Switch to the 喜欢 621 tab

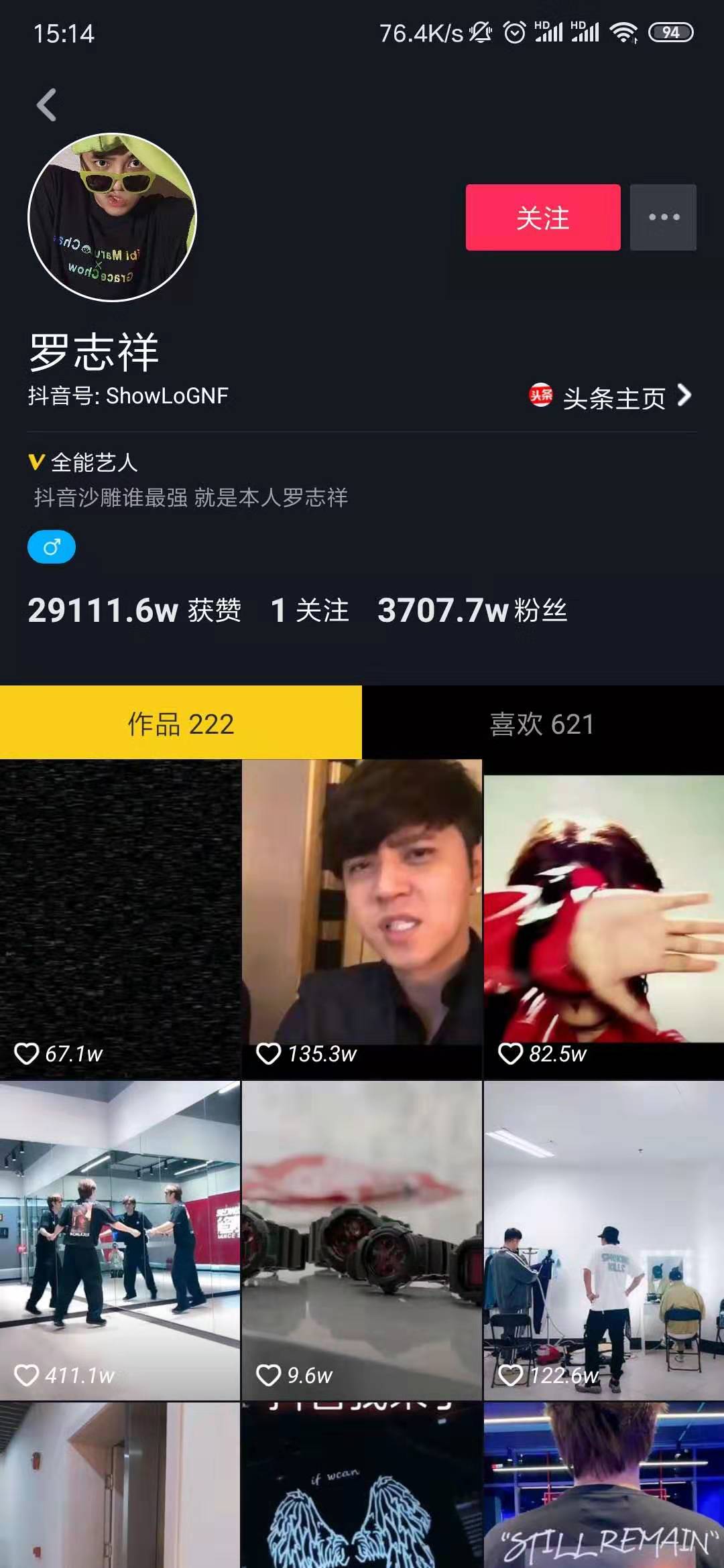click(542, 724)
